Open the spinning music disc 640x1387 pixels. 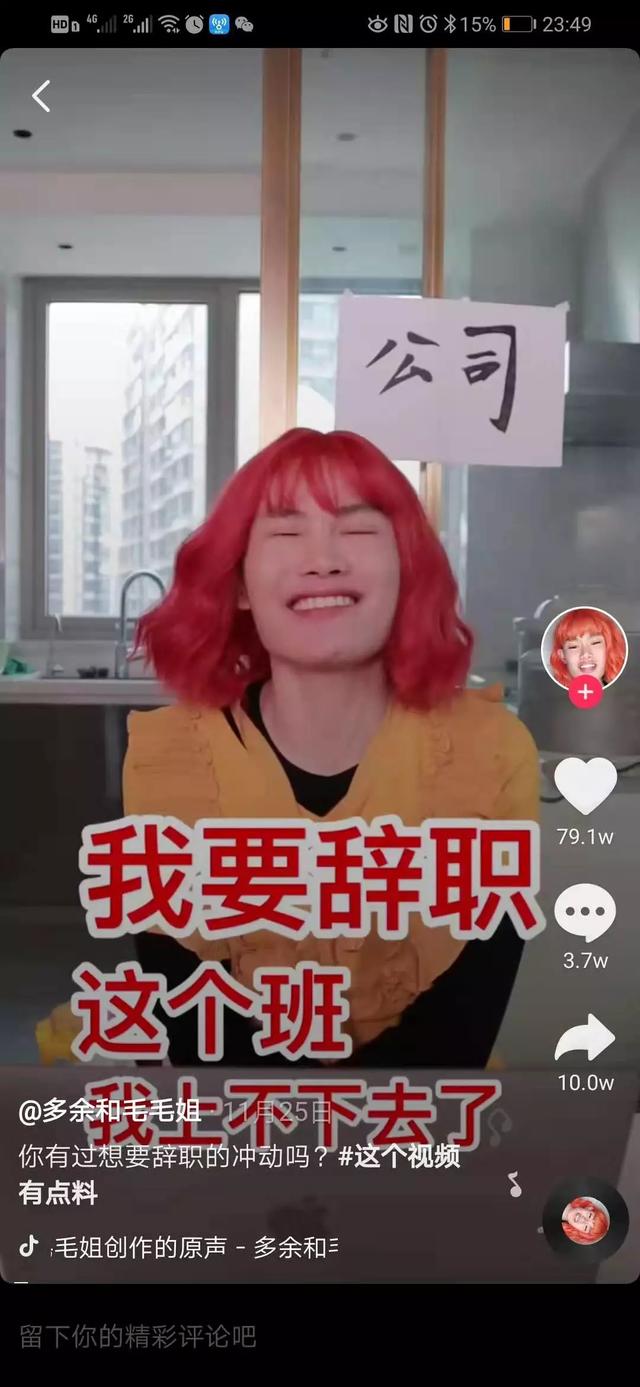586,1220
